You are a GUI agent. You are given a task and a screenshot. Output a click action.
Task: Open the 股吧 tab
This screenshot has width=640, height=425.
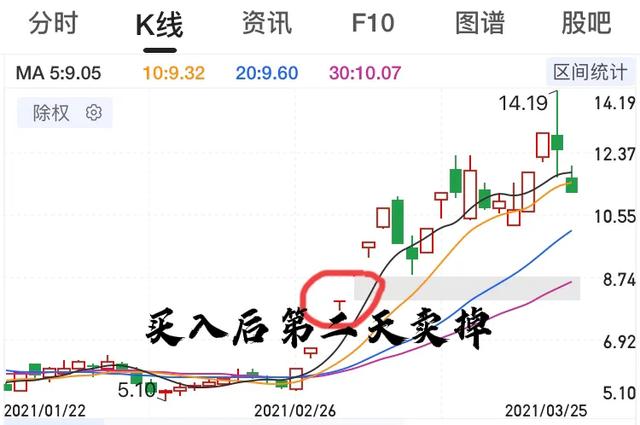pos(587,23)
